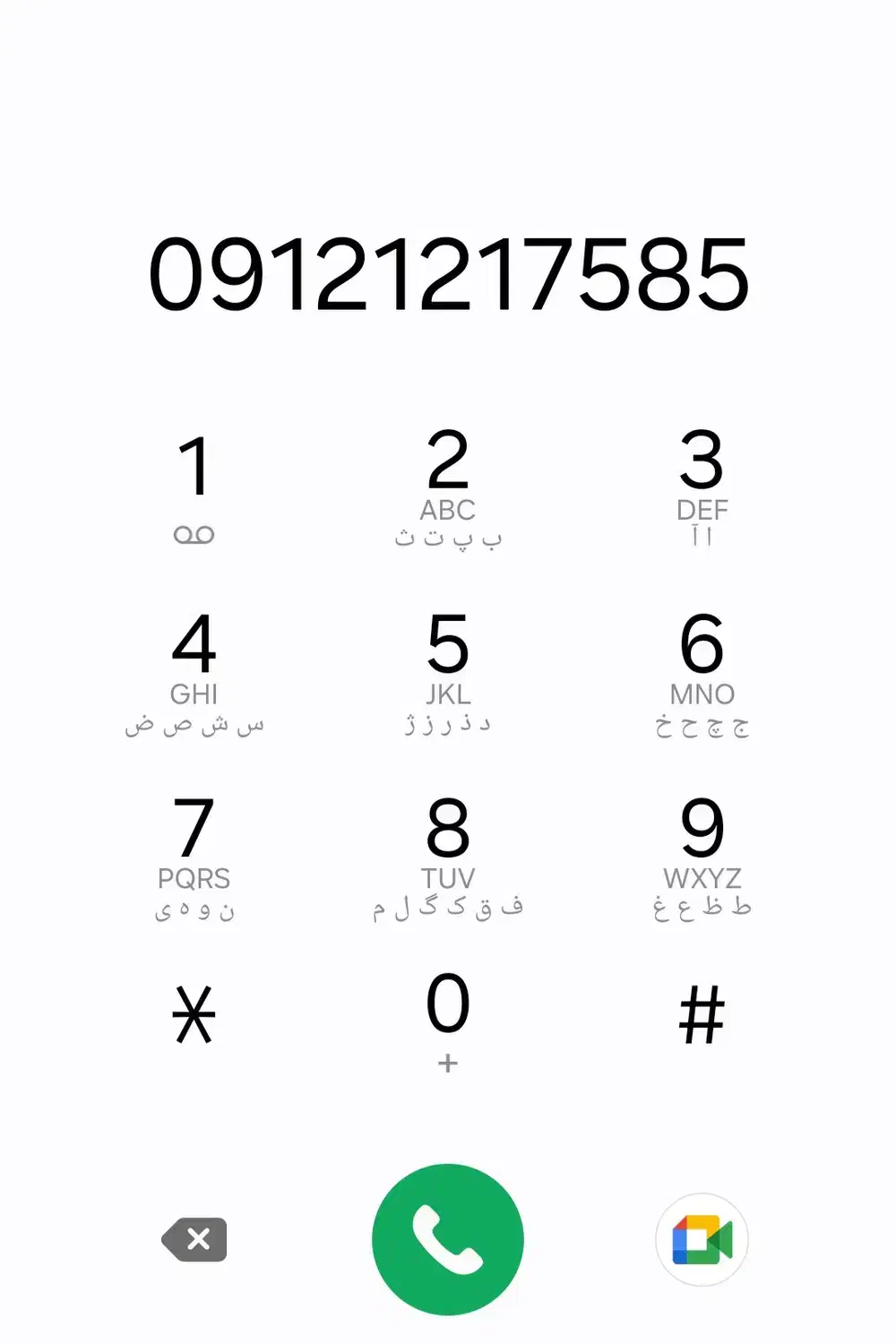Tap the hash key
The image size is (896, 1344).
[702, 1015]
